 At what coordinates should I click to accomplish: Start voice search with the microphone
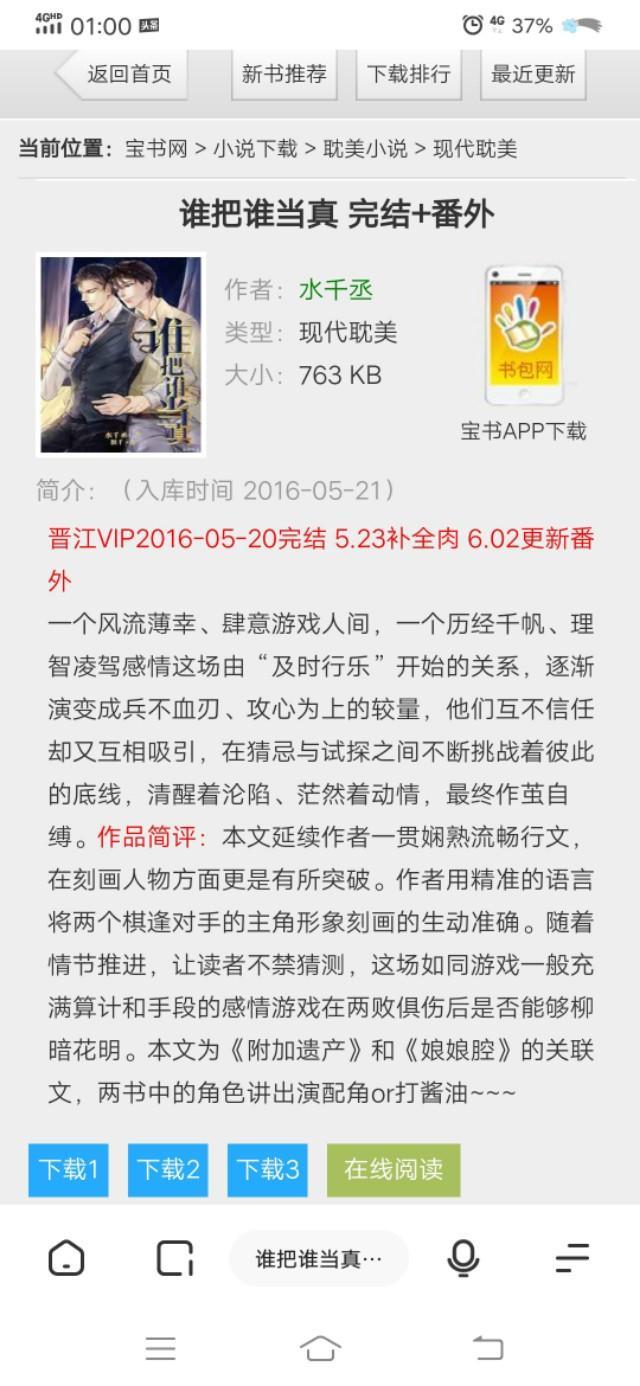tap(463, 1258)
